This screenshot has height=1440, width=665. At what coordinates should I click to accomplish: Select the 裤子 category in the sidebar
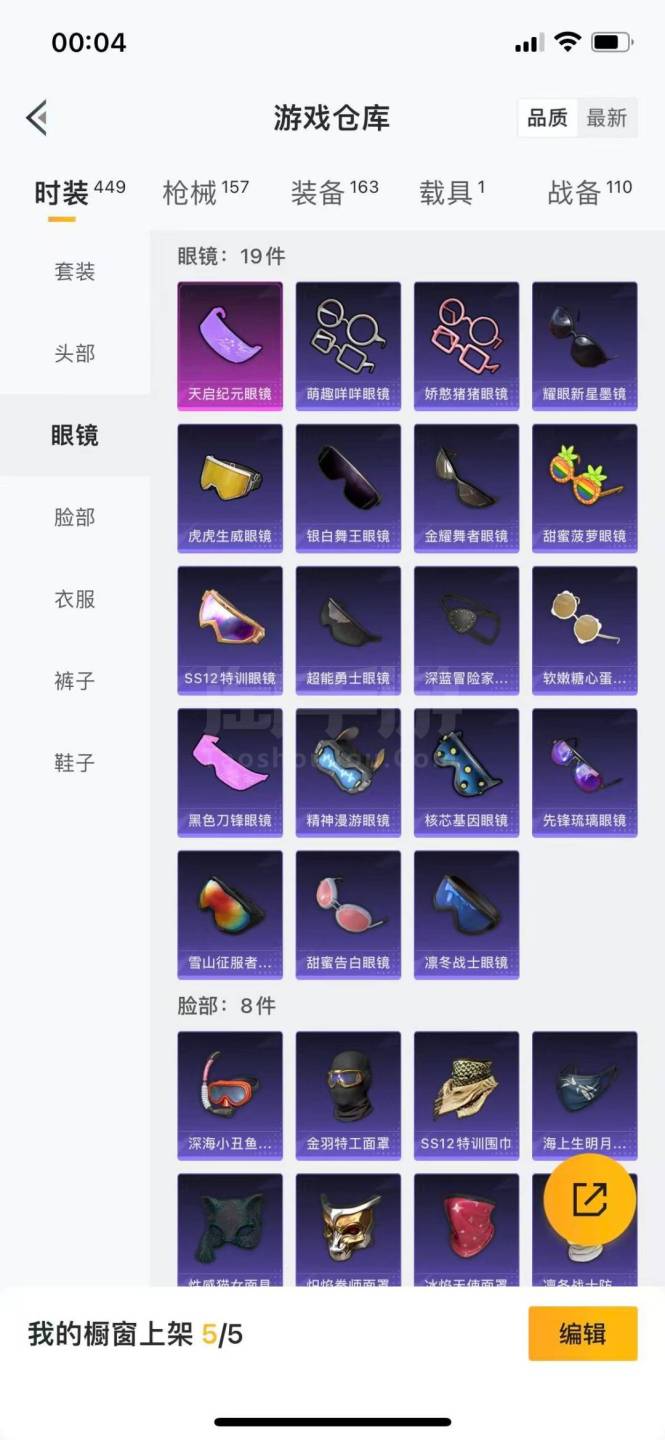75,681
